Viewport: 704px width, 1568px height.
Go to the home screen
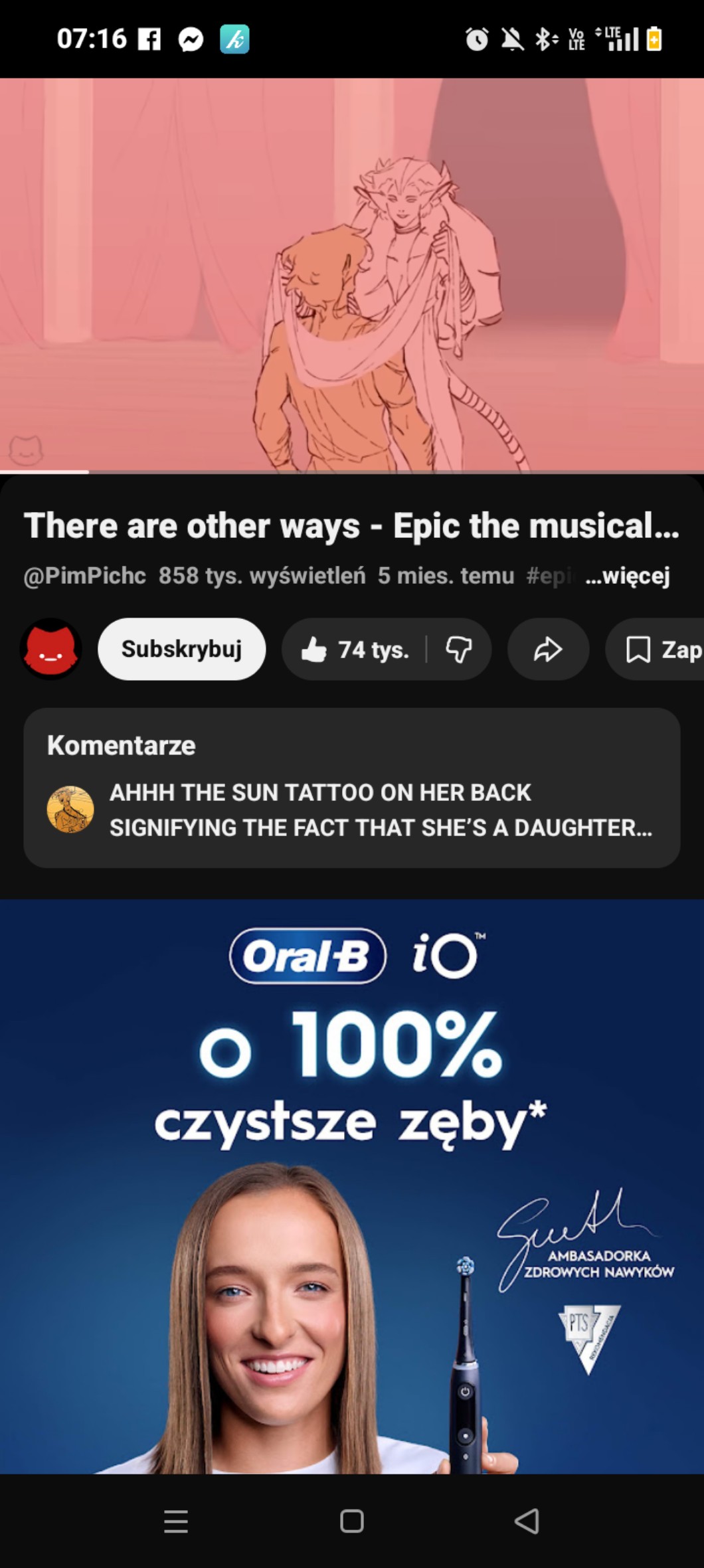352,1521
